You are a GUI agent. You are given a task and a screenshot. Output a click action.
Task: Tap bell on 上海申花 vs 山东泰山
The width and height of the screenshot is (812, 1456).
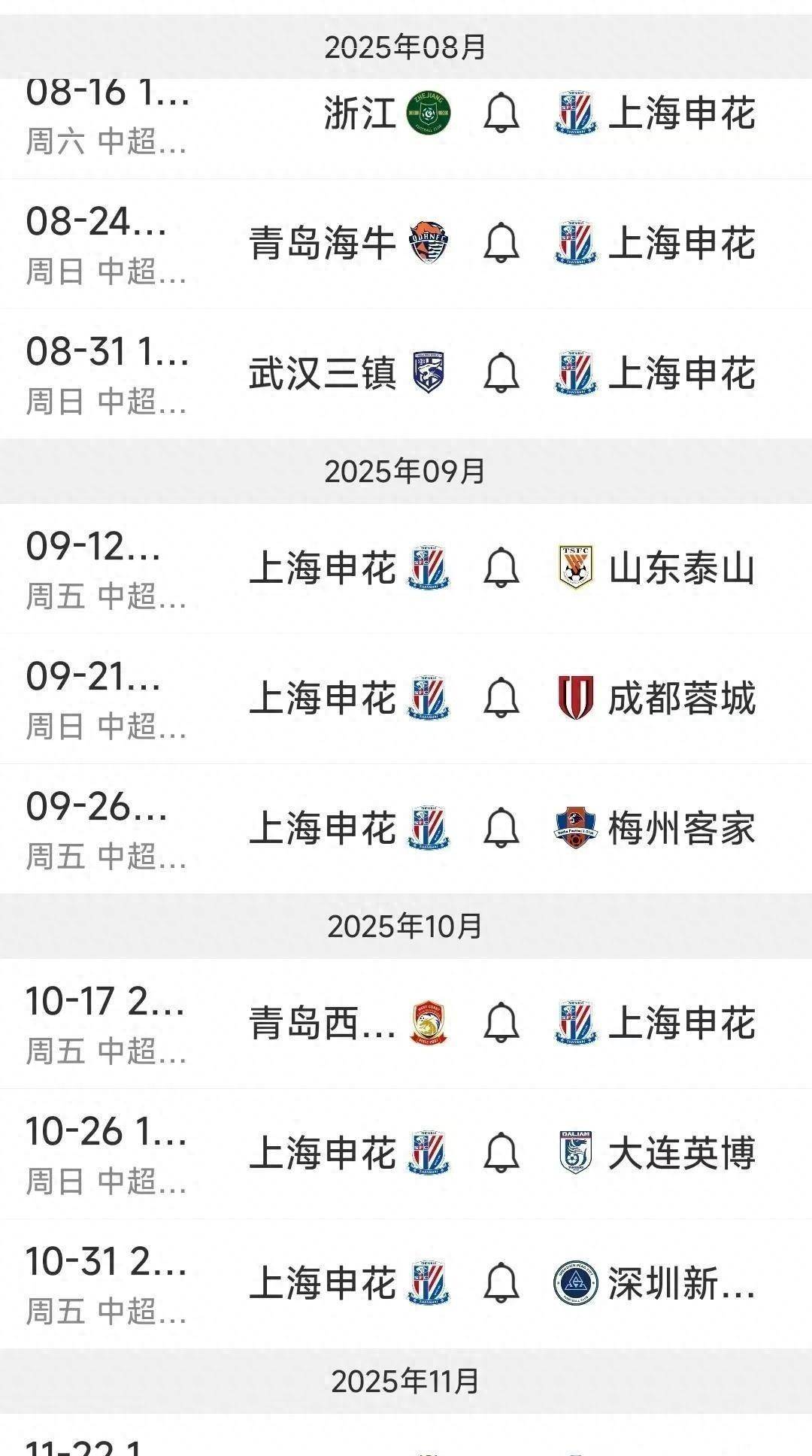tap(501, 568)
